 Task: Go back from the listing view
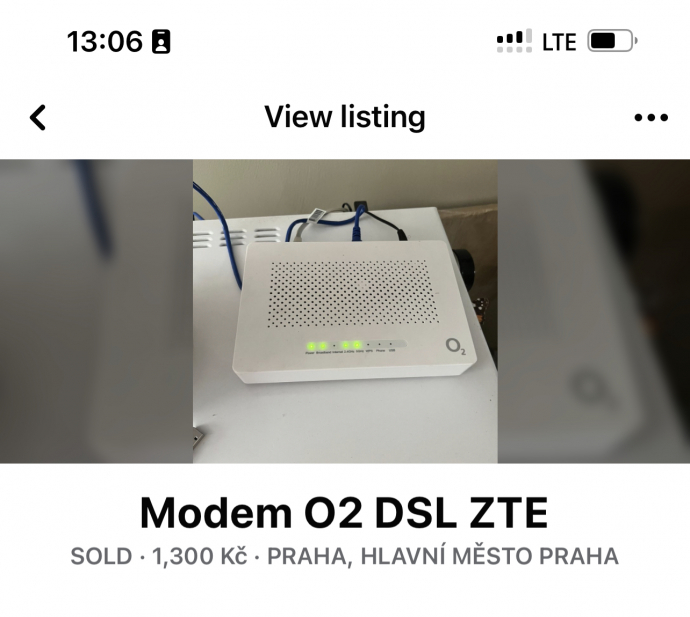coord(38,118)
